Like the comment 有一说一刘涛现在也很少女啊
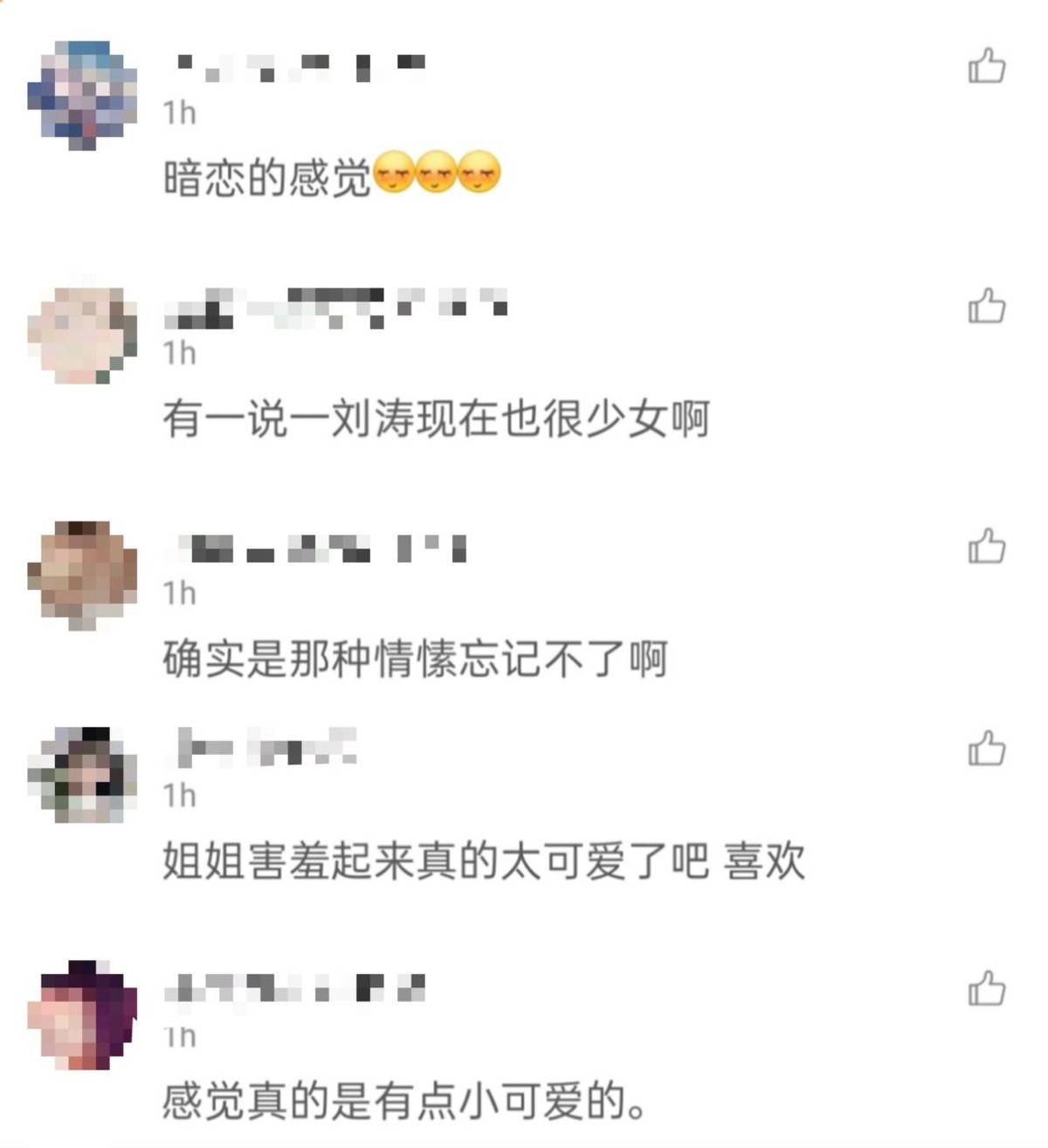This screenshot has width=1048, height=1148. tap(987, 307)
